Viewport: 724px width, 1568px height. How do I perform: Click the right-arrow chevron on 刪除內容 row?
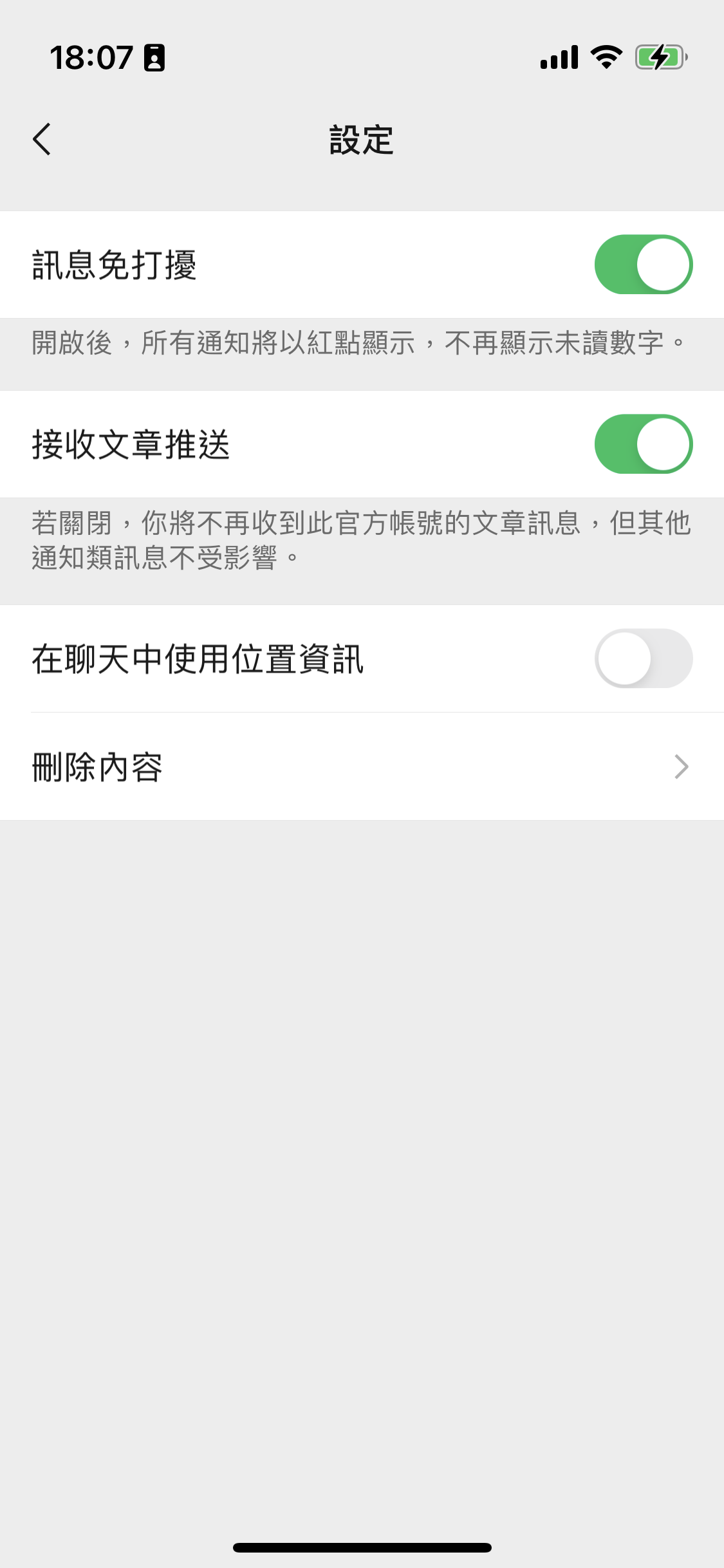pos(682,766)
